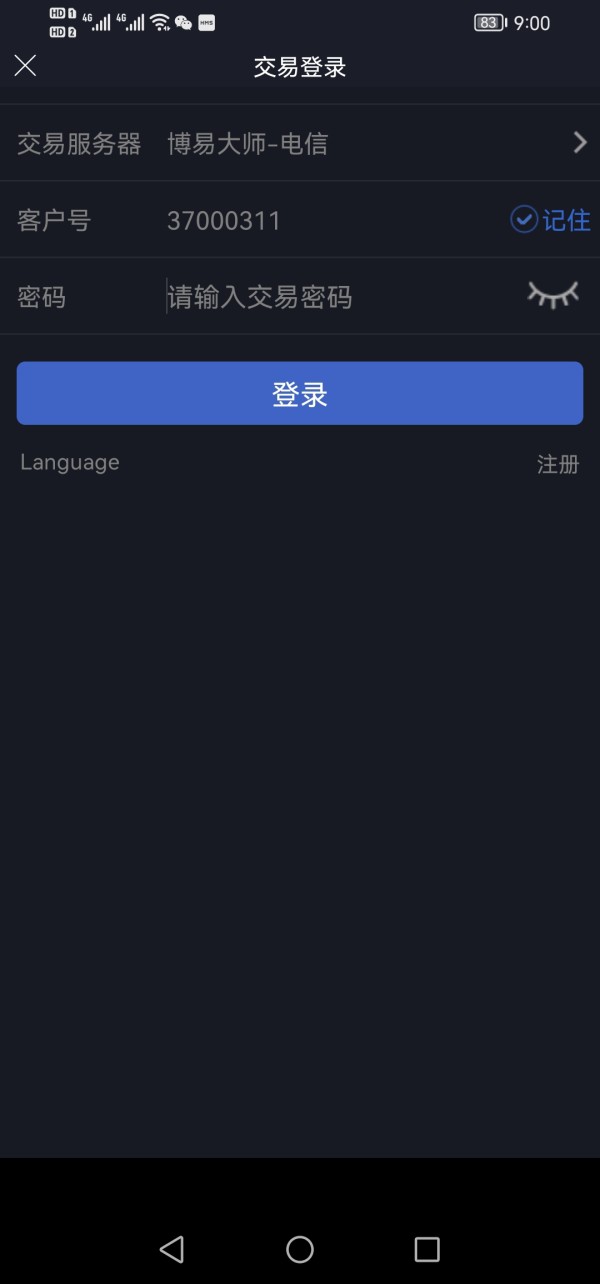The width and height of the screenshot is (600, 1284).
Task: Toggle the 记住 remember account checkbox
Action: pyautogui.click(x=550, y=220)
